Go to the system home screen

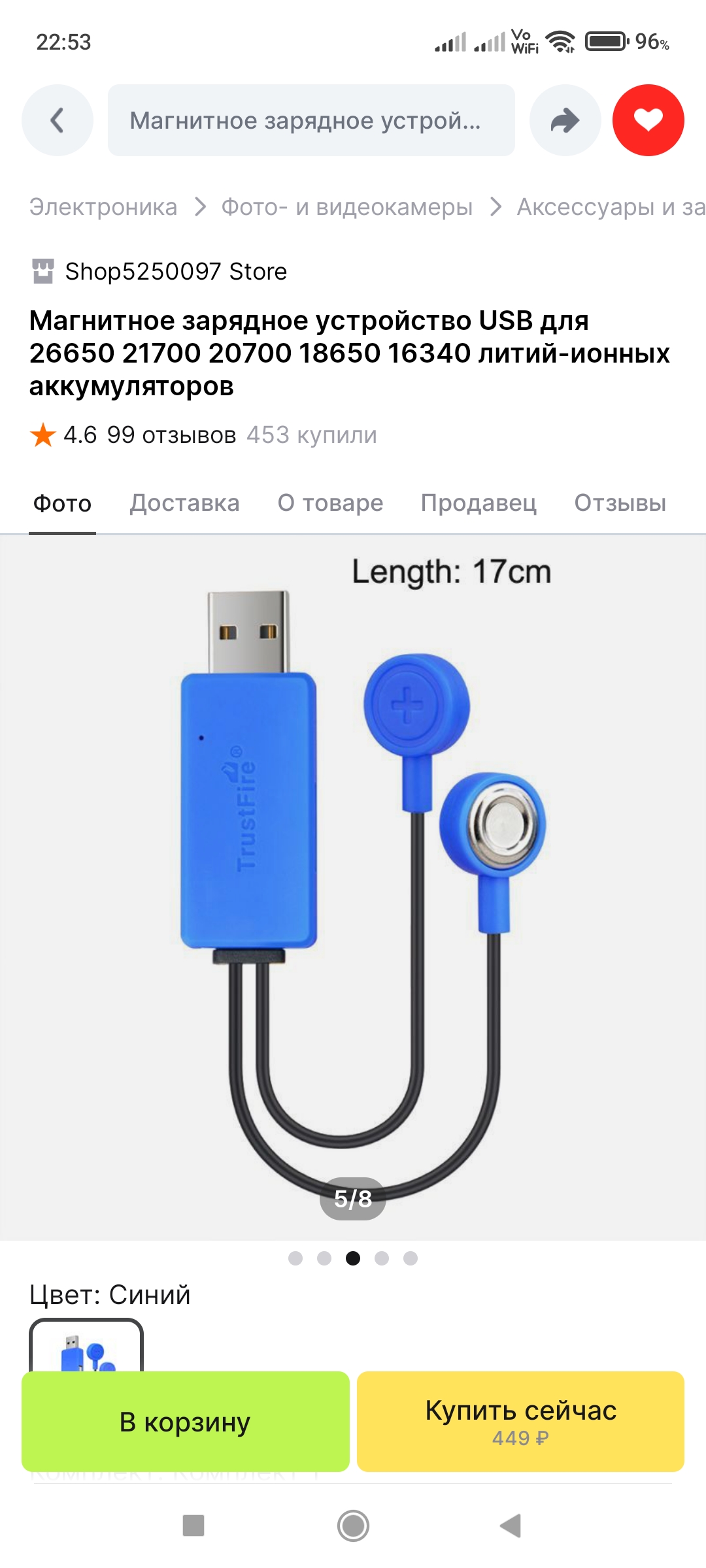tap(353, 1526)
